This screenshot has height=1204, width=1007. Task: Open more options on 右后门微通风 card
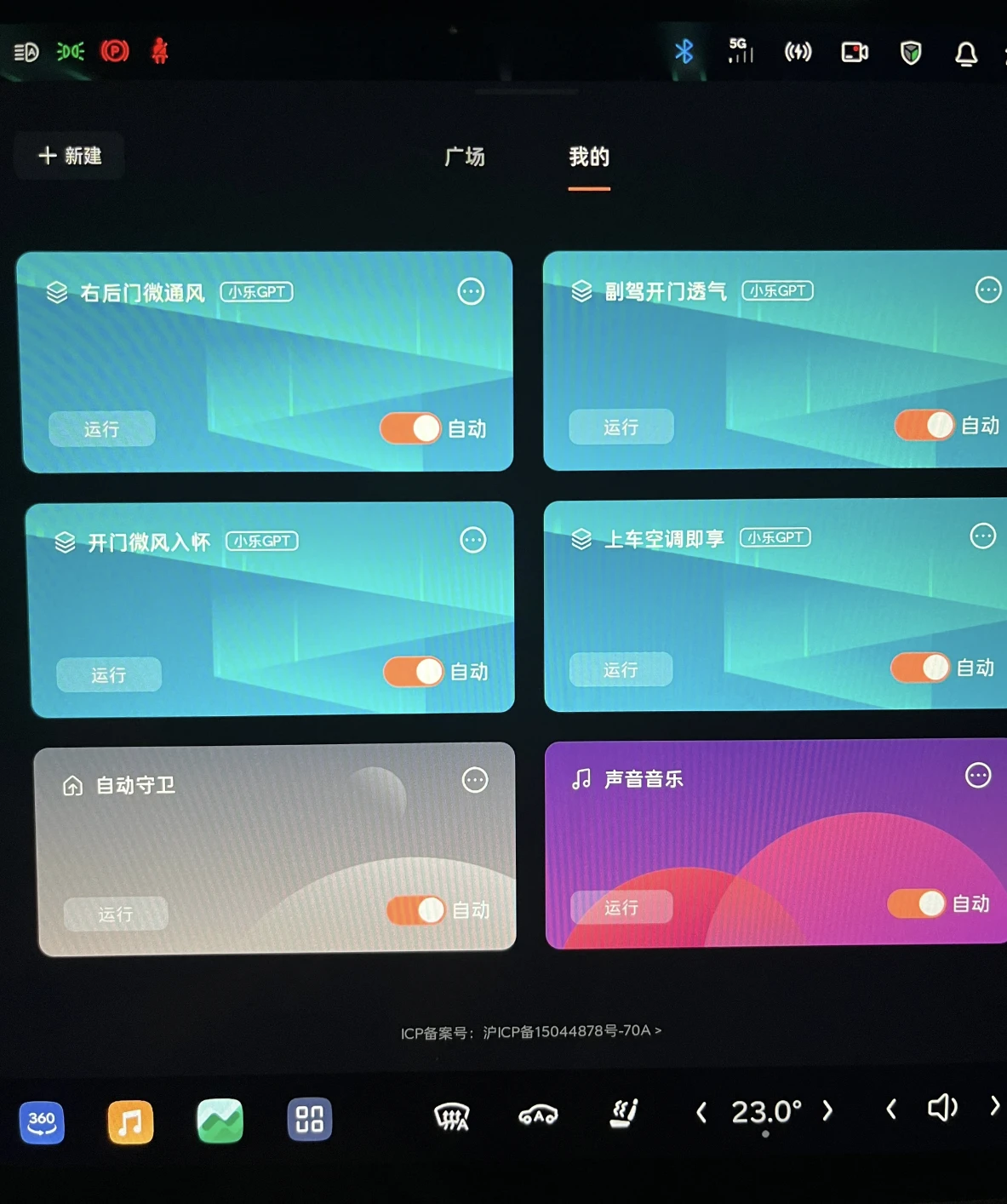point(471,292)
